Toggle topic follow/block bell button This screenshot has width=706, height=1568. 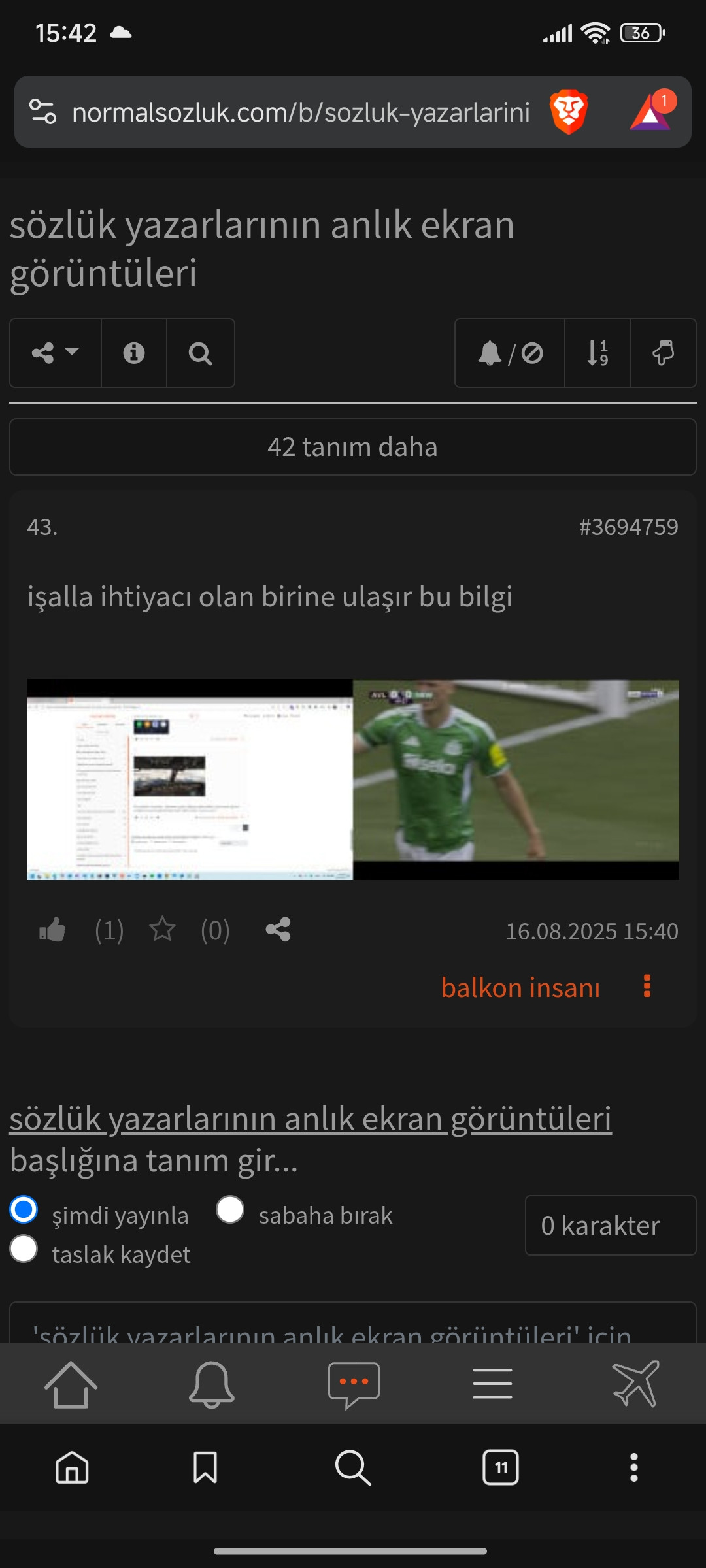pyautogui.click(x=510, y=353)
